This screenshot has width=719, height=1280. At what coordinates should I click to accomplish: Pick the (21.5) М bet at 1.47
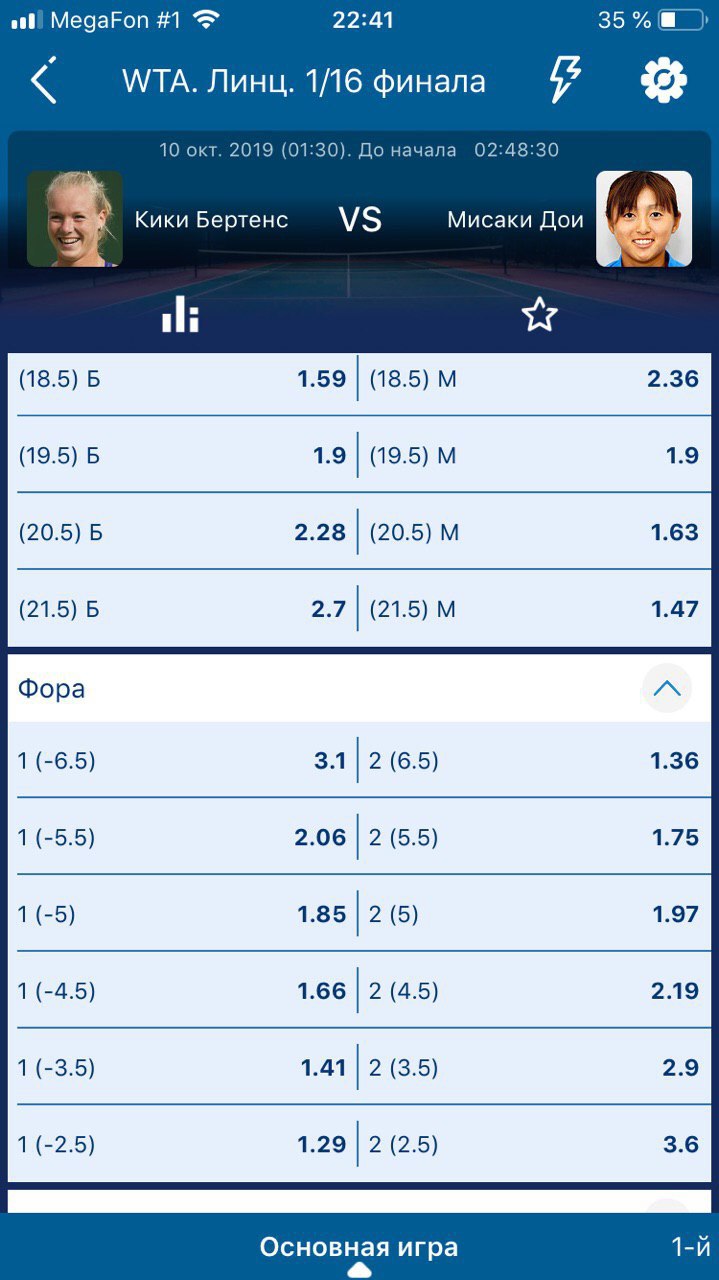[535, 609]
